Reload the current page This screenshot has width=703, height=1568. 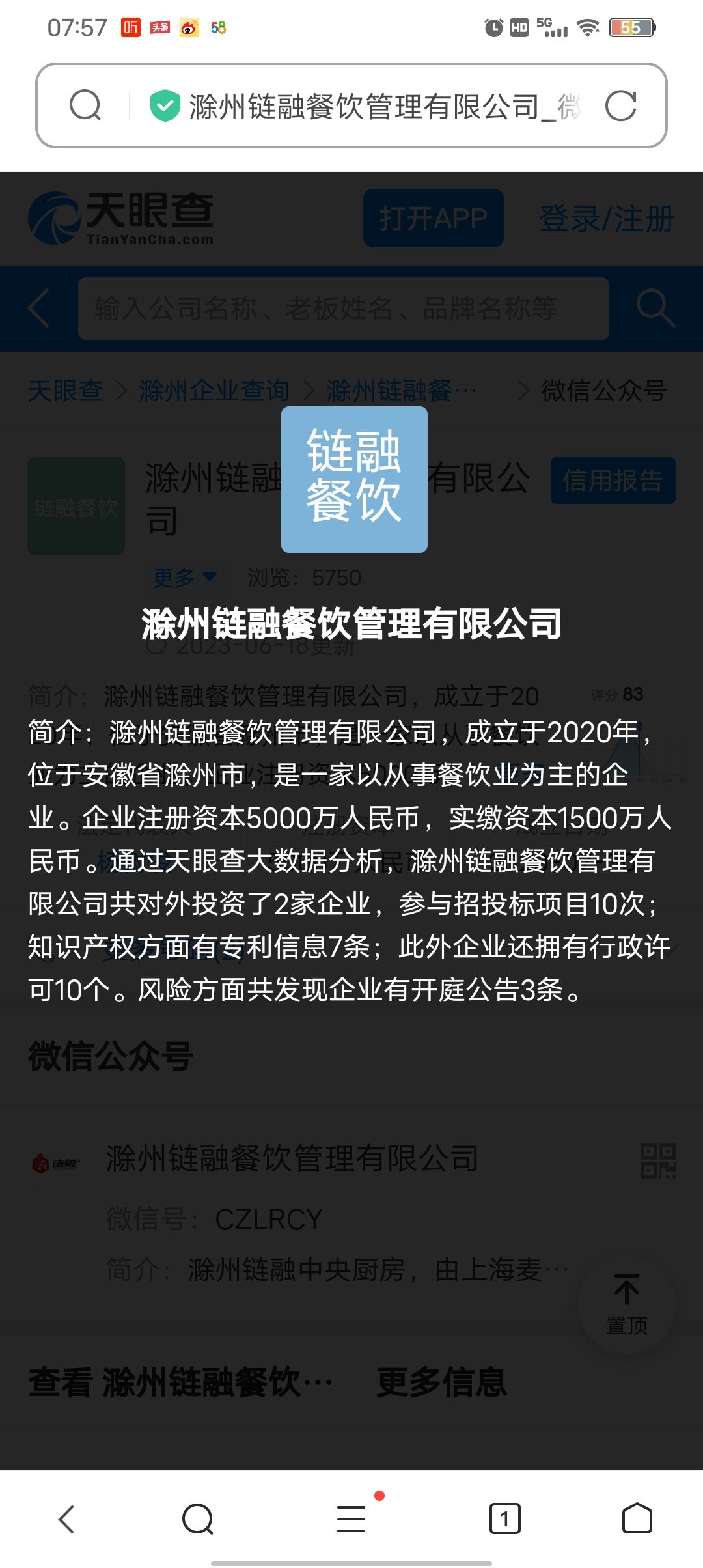click(x=620, y=105)
